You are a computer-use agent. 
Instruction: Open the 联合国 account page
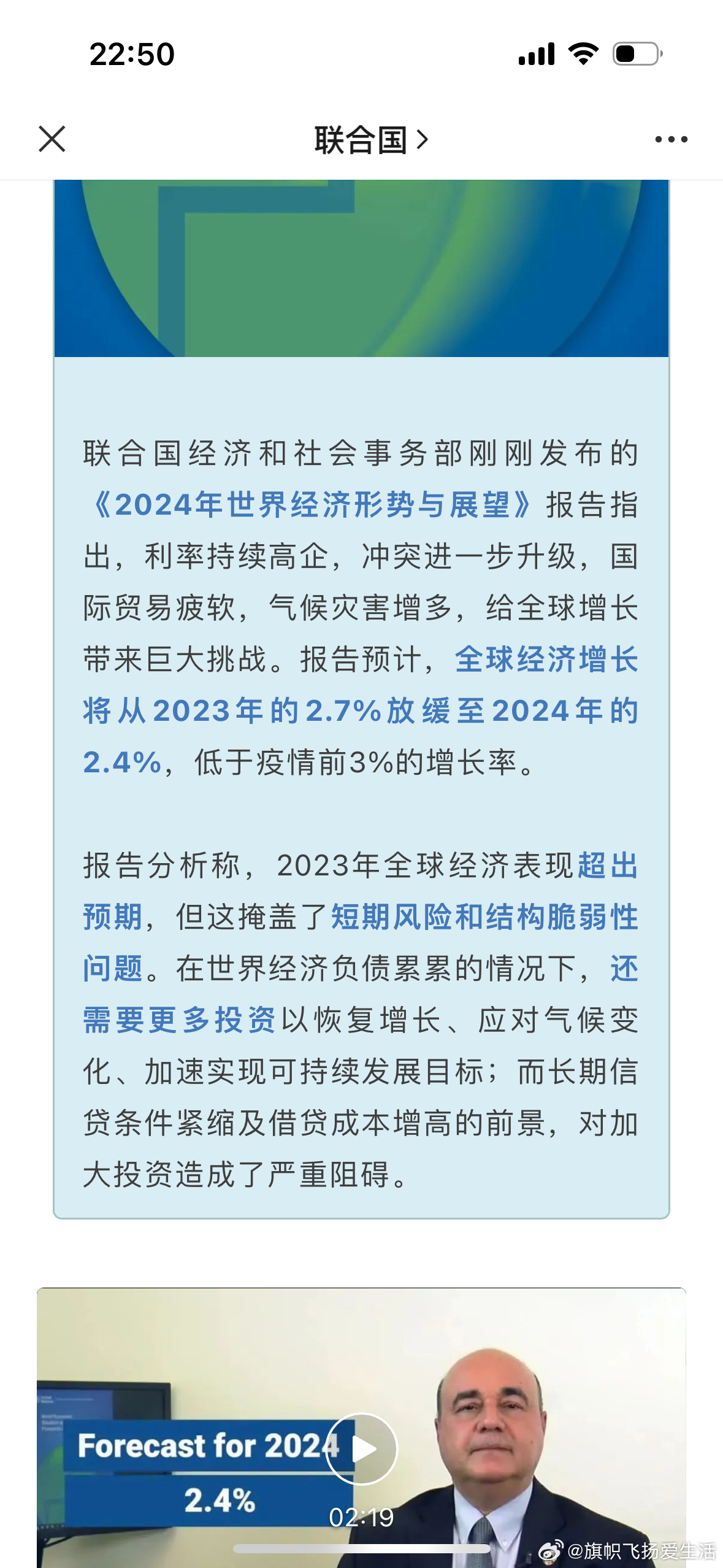(370, 140)
